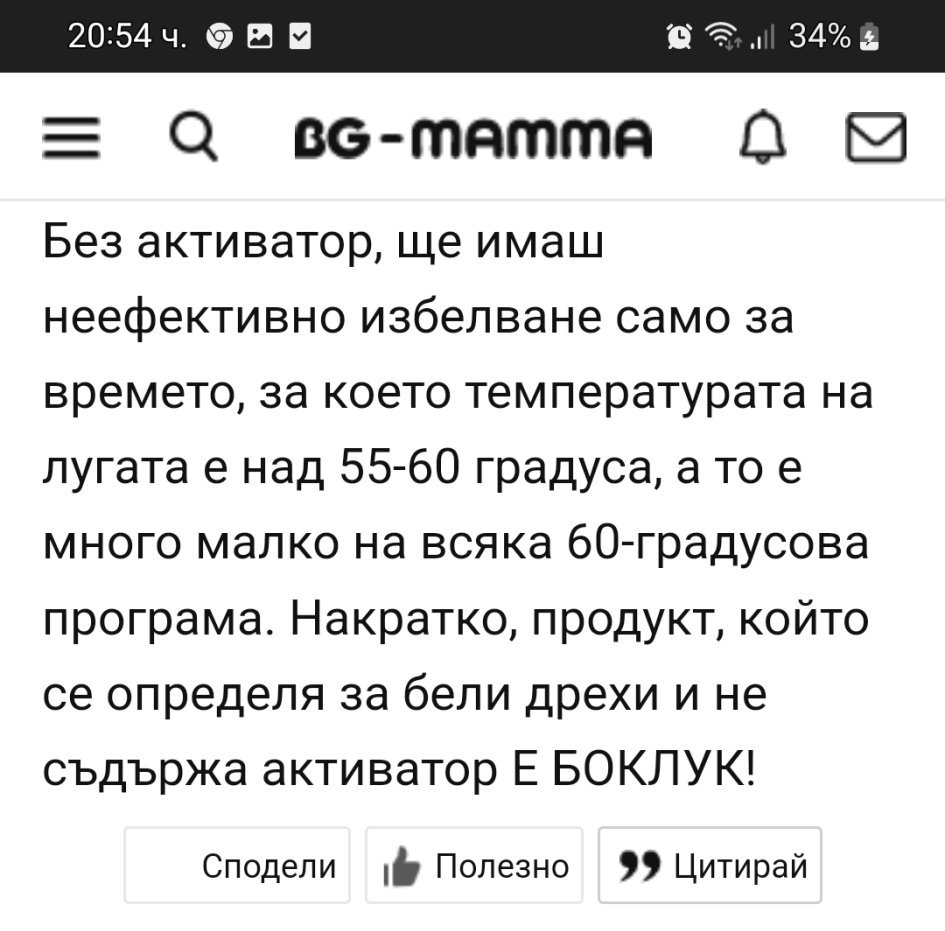Quote this post with Цитирай
945x931 pixels.
[710, 865]
